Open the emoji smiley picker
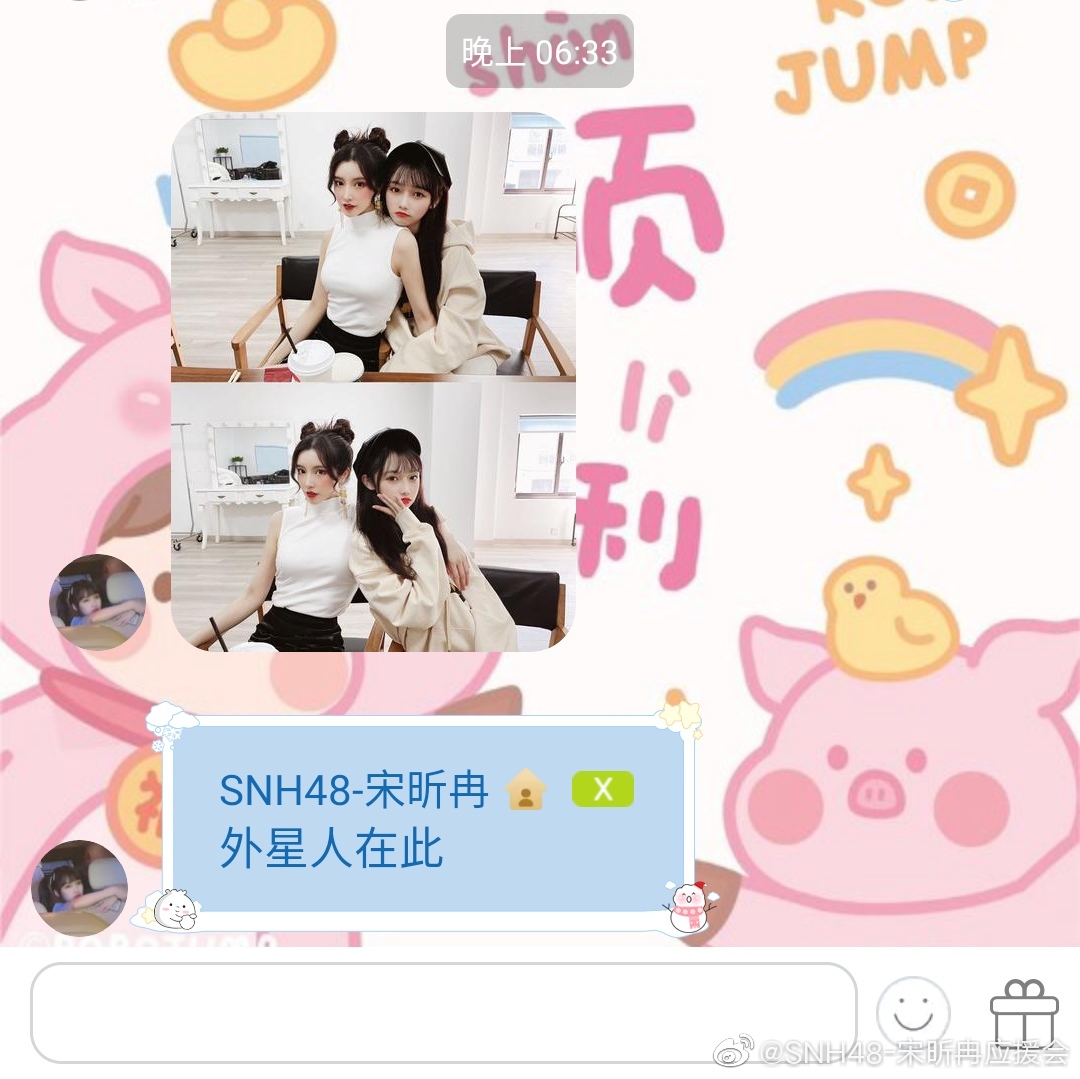The width and height of the screenshot is (1080, 1079). pyautogui.click(x=912, y=1013)
